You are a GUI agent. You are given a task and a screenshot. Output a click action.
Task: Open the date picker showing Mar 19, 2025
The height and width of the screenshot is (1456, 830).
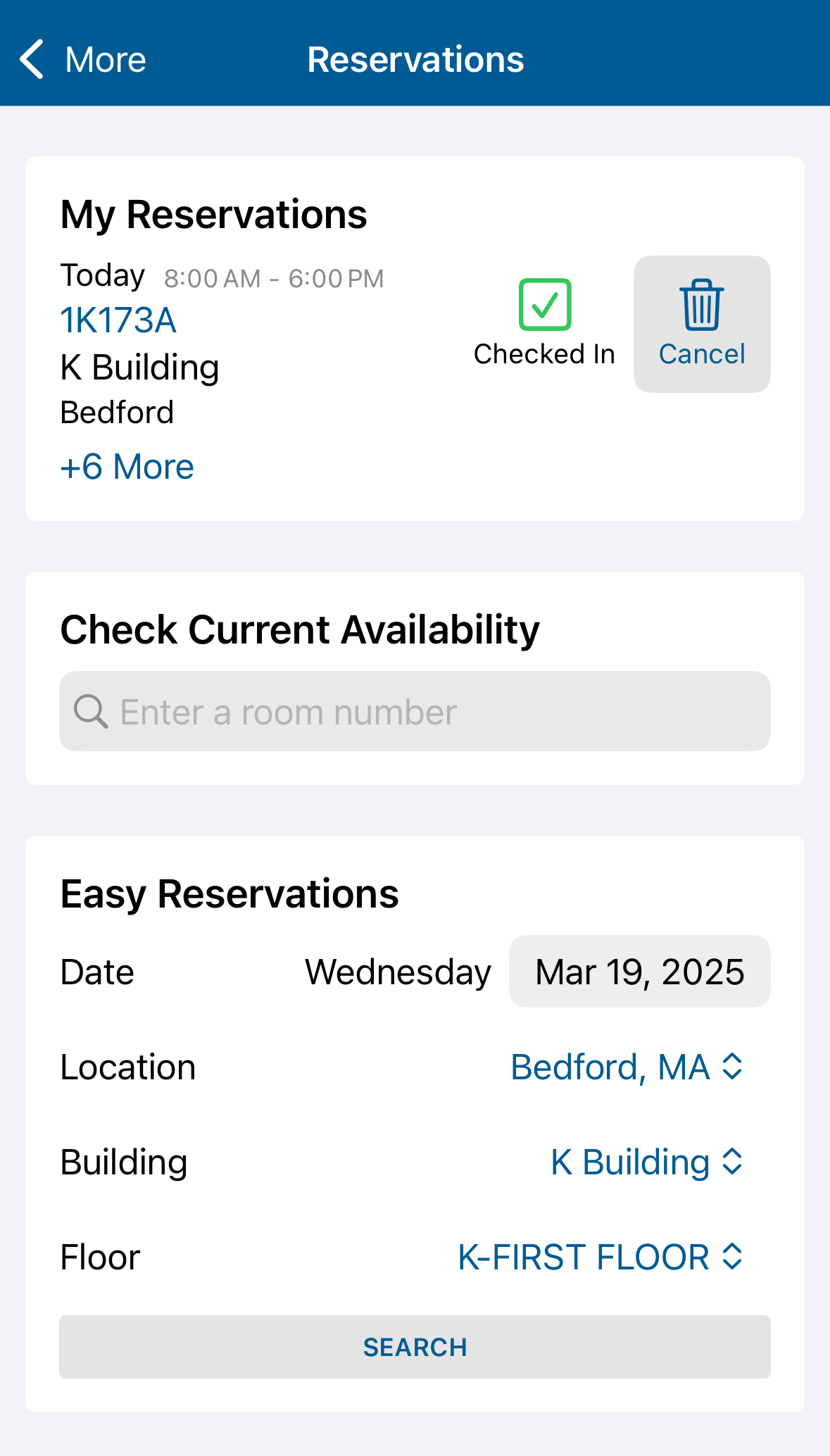tap(638, 972)
